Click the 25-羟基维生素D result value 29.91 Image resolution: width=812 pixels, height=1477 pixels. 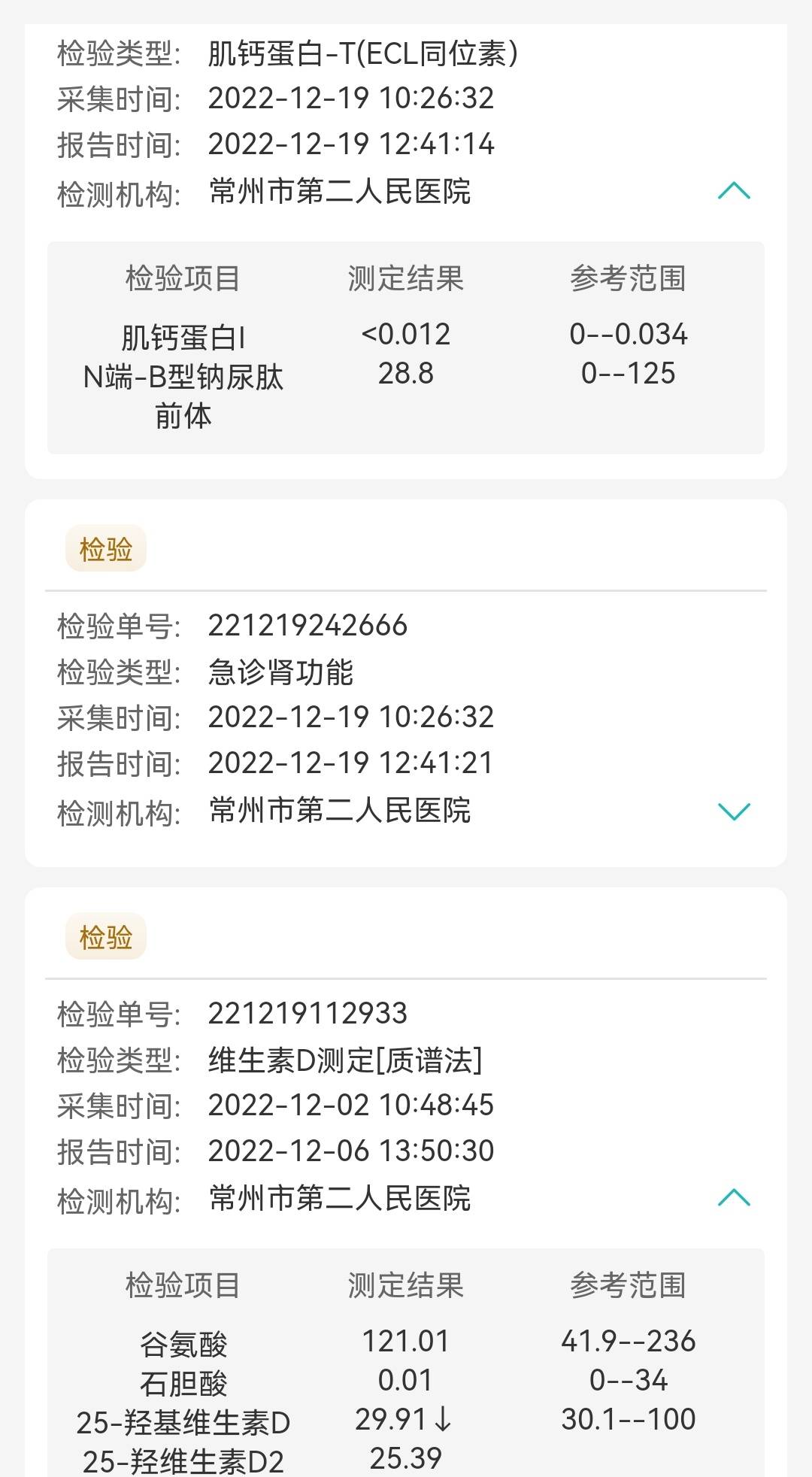pyautogui.click(x=403, y=1418)
